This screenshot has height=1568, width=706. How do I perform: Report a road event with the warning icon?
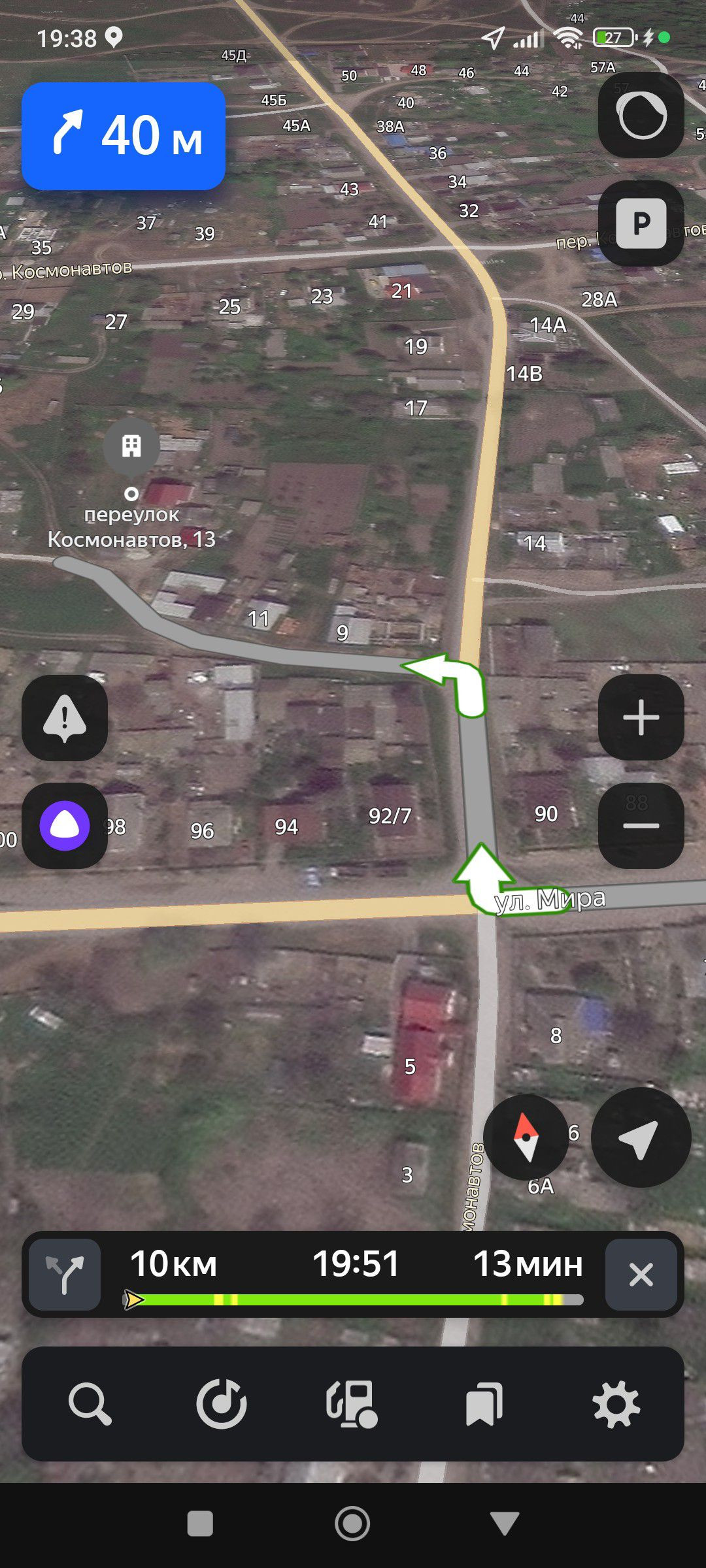(65, 717)
